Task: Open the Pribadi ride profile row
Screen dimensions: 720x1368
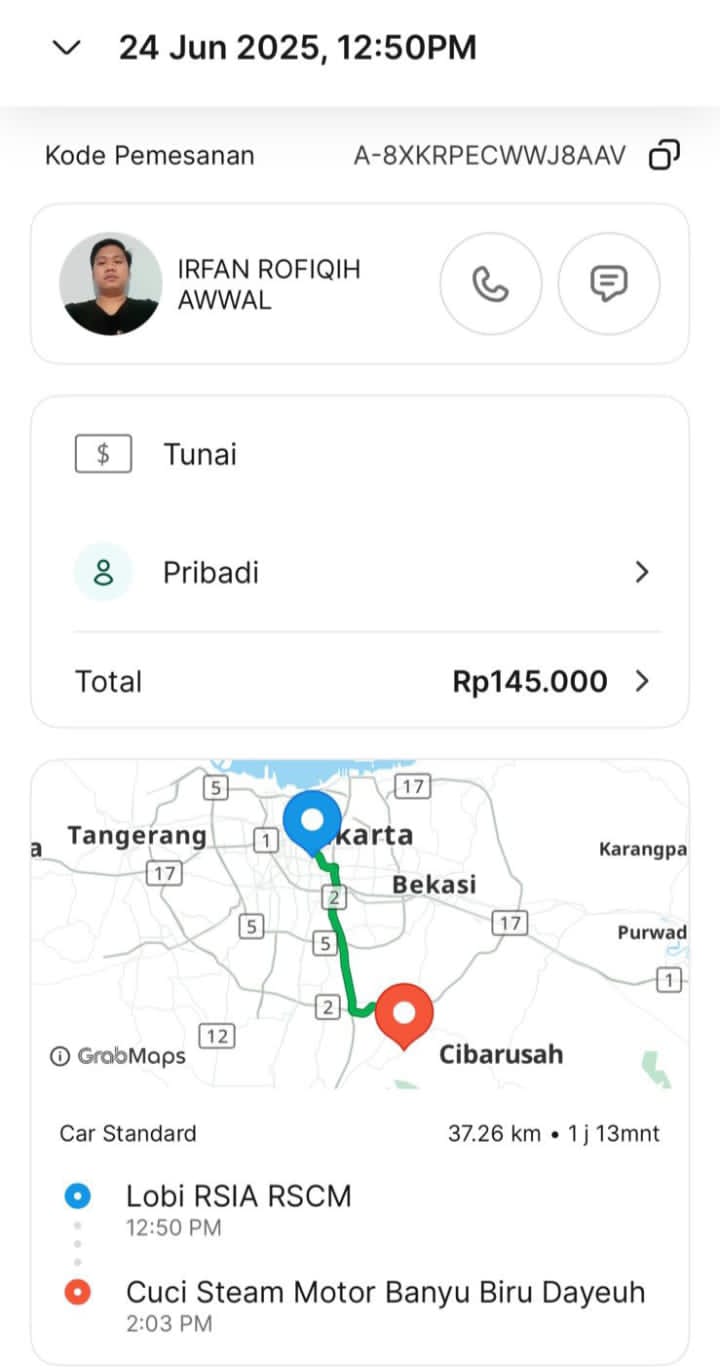Action: click(x=360, y=573)
